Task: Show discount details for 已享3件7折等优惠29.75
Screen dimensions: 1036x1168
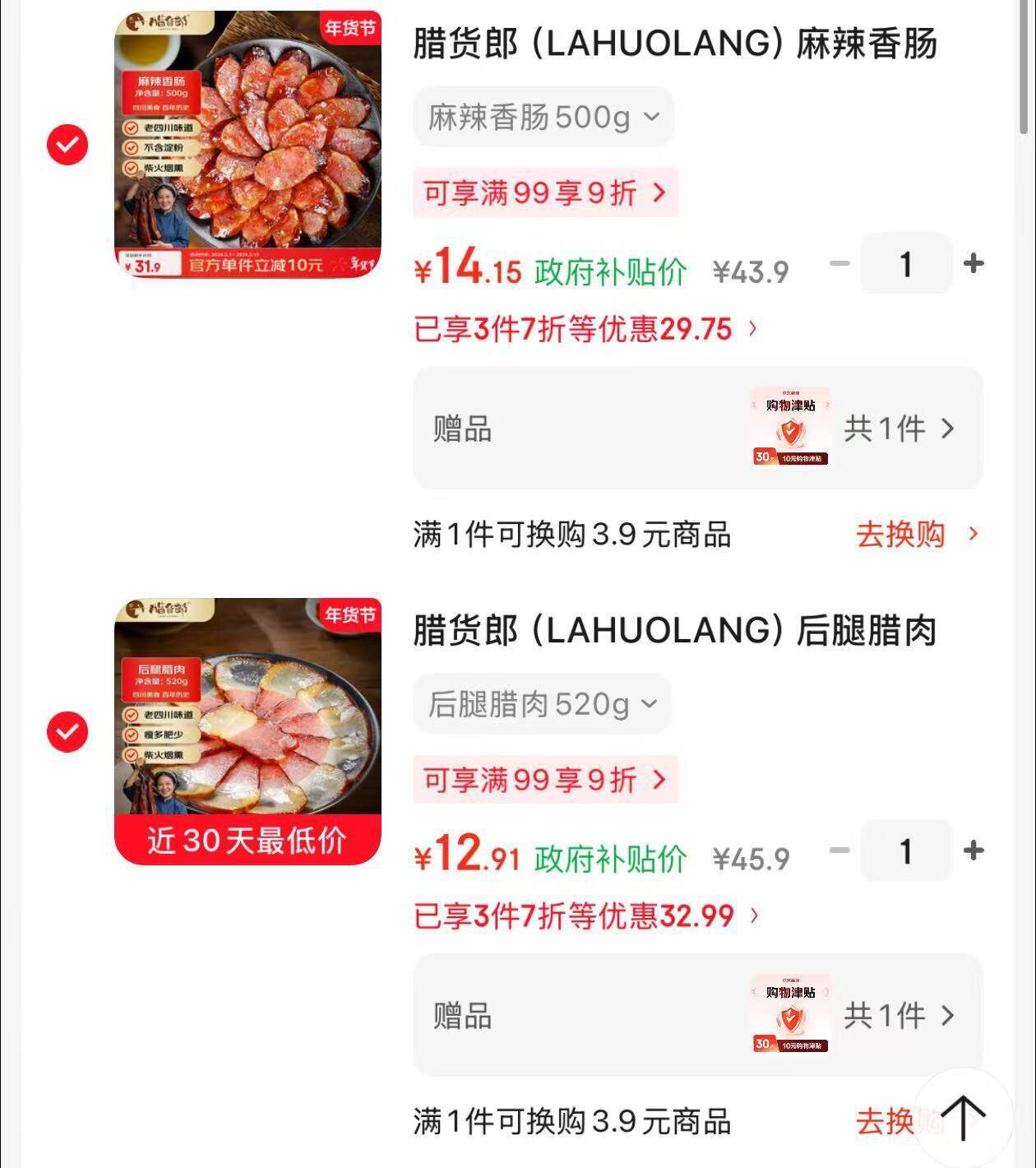Action: click(585, 329)
